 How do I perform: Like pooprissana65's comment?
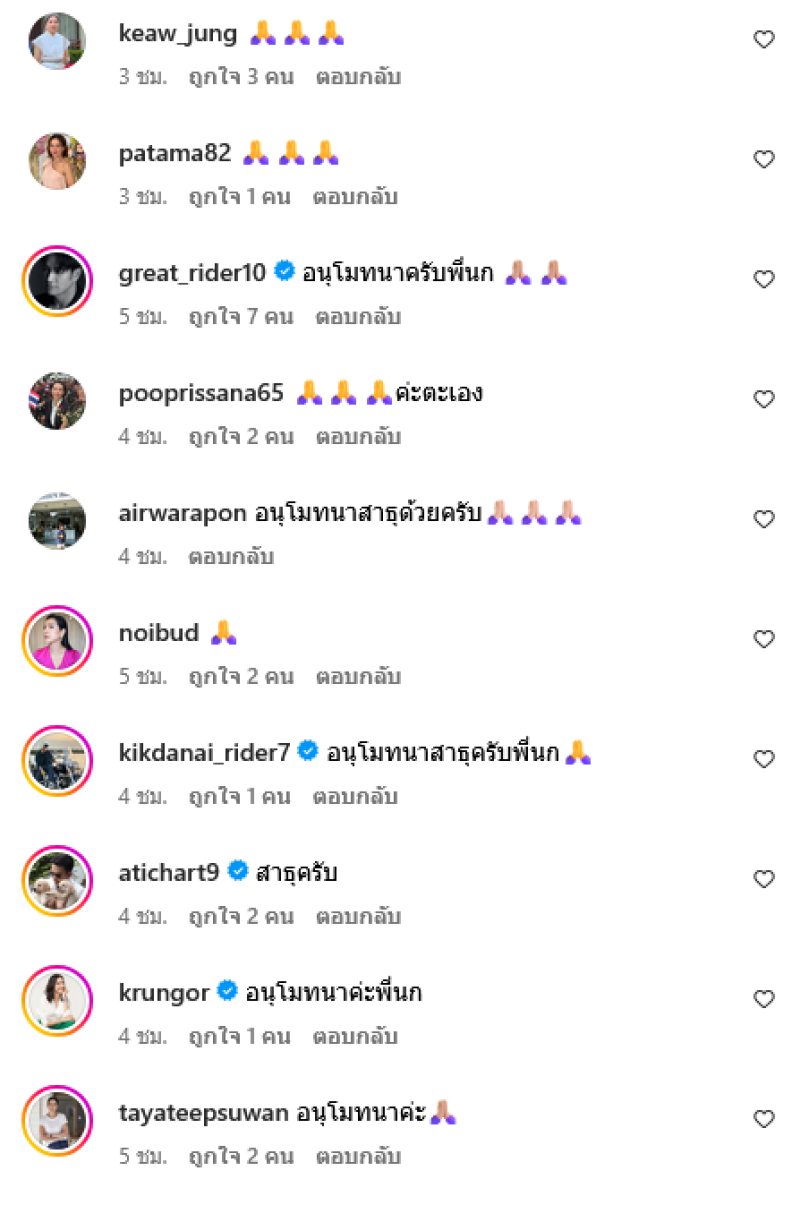[764, 400]
